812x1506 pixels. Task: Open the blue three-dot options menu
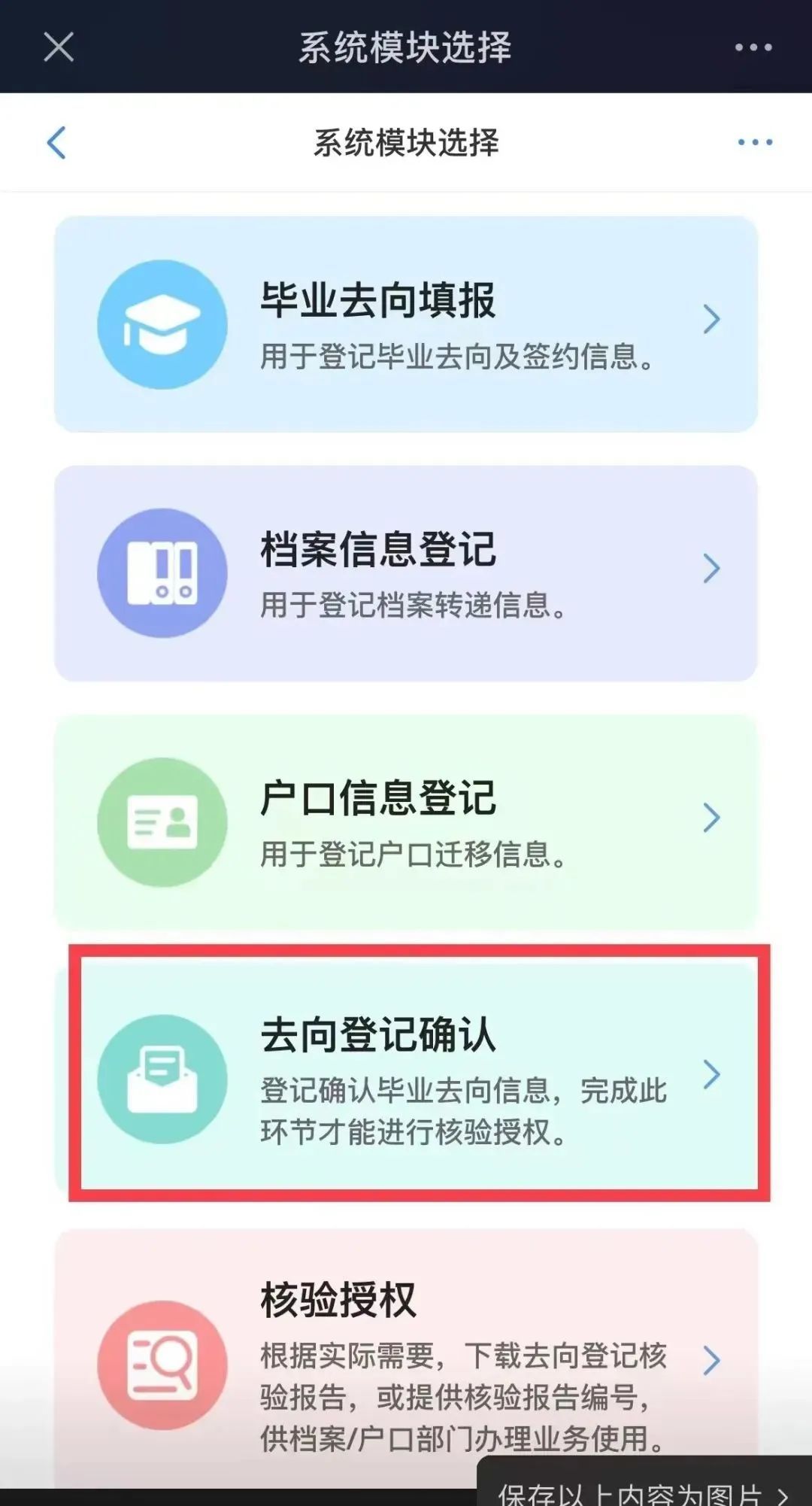(x=755, y=142)
